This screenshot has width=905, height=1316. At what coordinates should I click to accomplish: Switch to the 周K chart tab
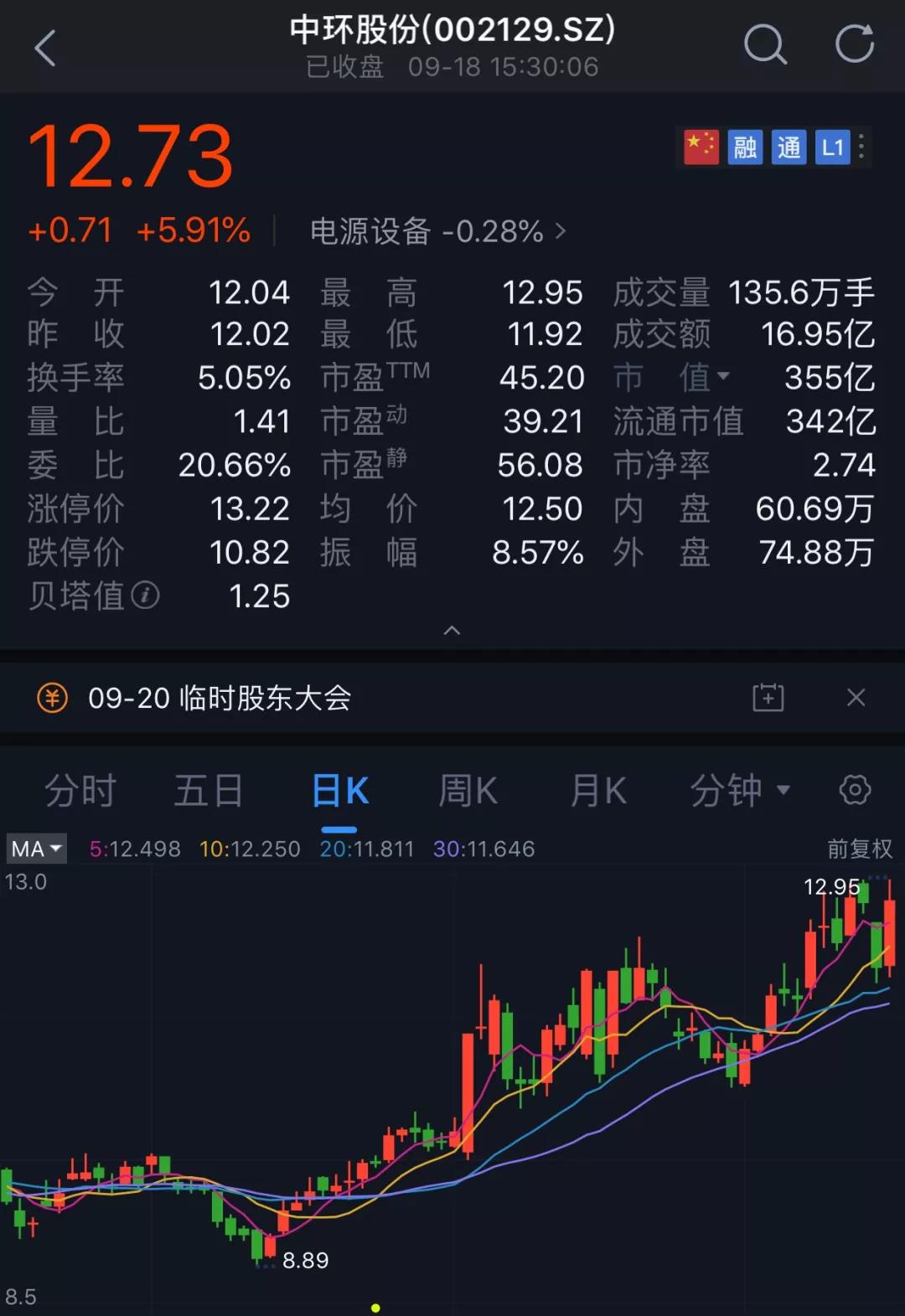pos(468,791)
